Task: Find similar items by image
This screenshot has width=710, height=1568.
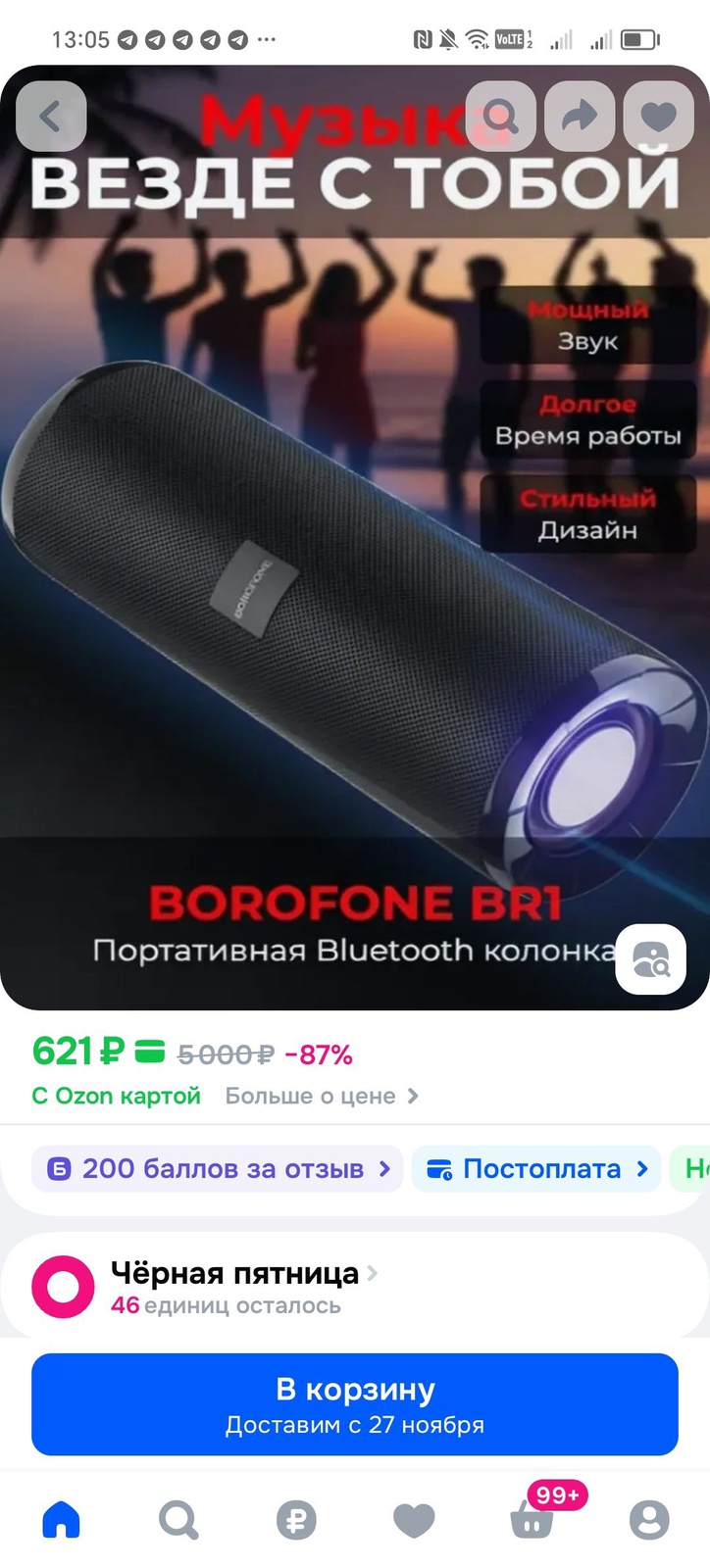Action: tap(650, 959)
